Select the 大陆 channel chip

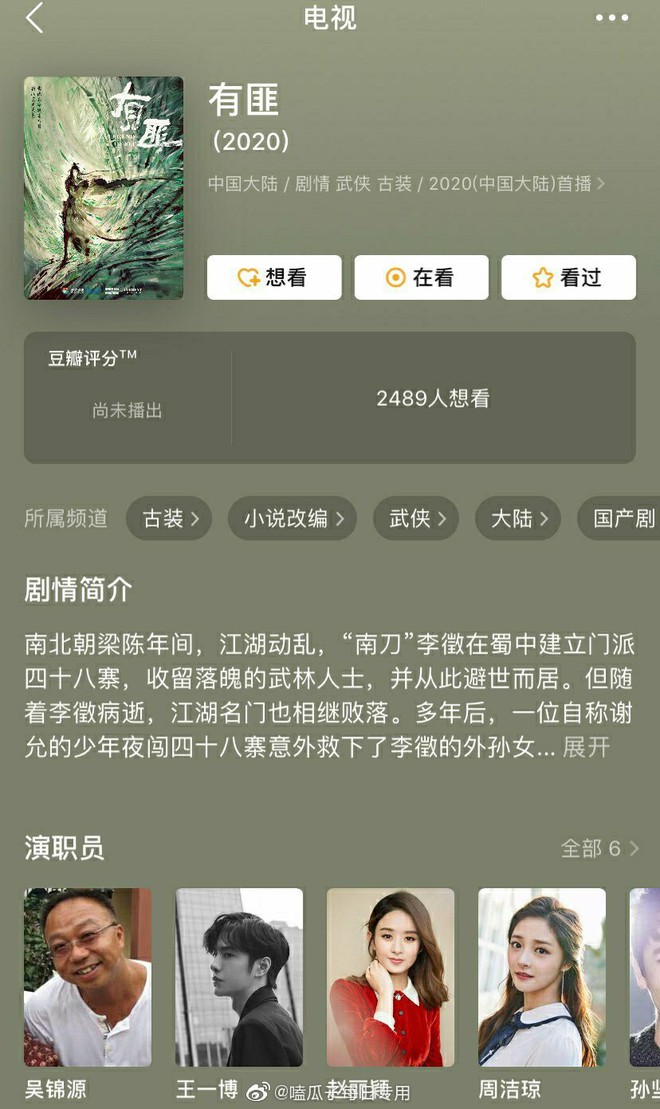pos(518,518)
